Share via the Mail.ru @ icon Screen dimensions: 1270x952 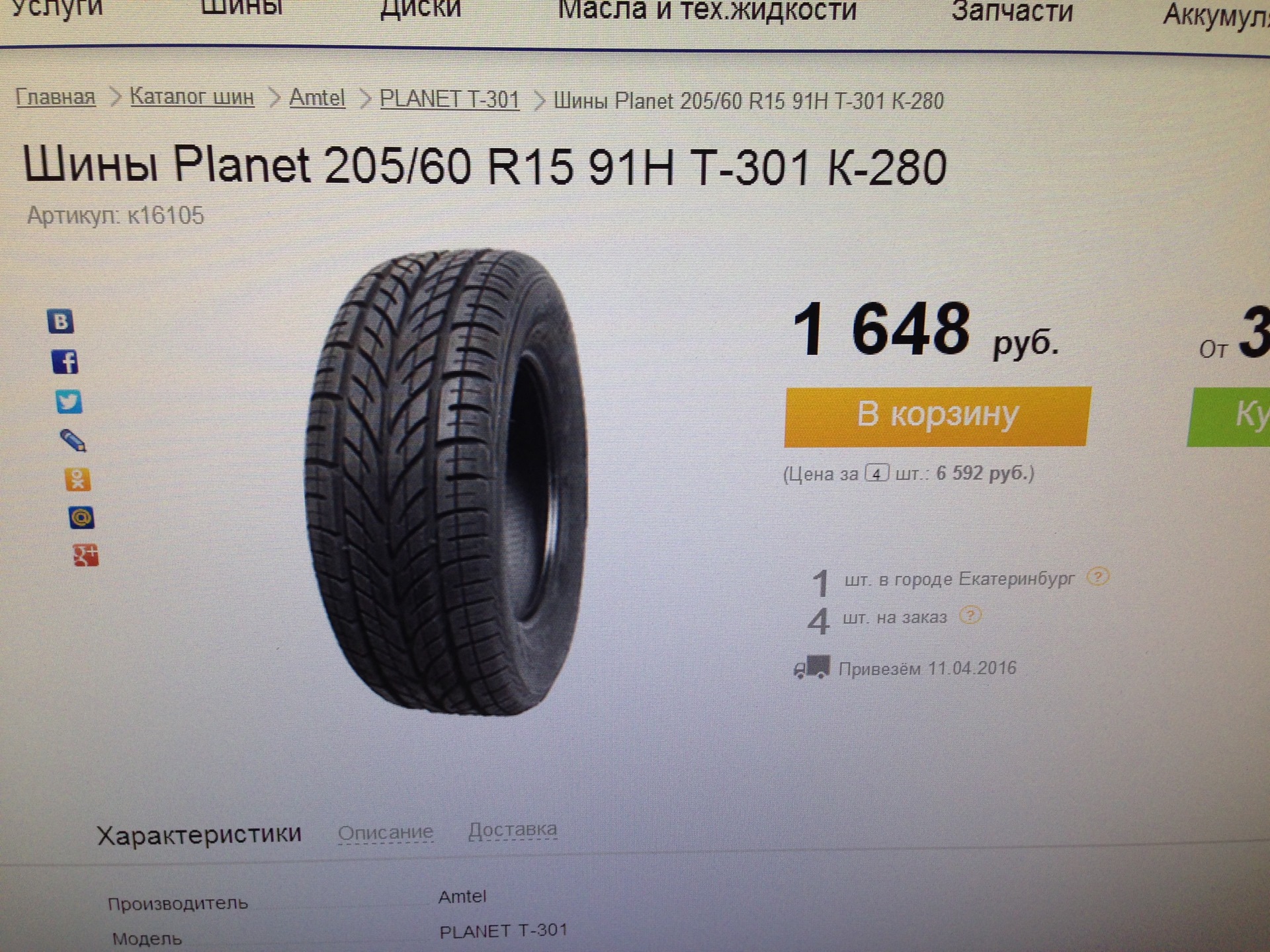[x=81, y=517]
